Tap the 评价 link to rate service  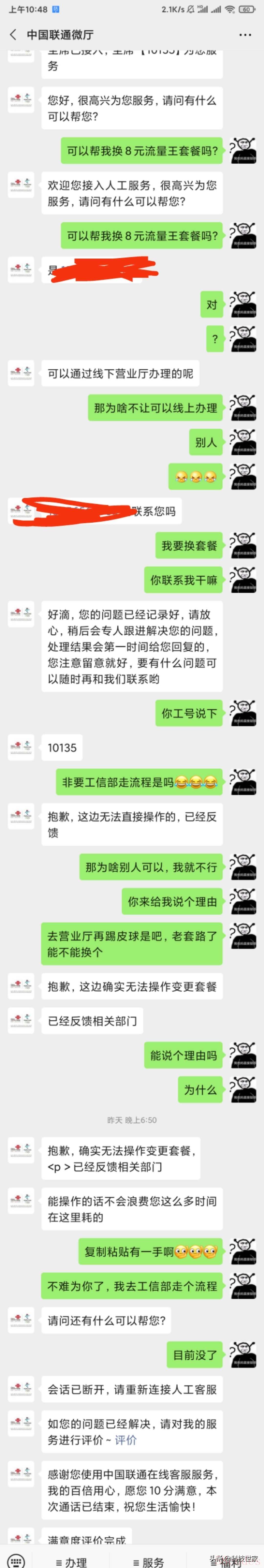126,1440
